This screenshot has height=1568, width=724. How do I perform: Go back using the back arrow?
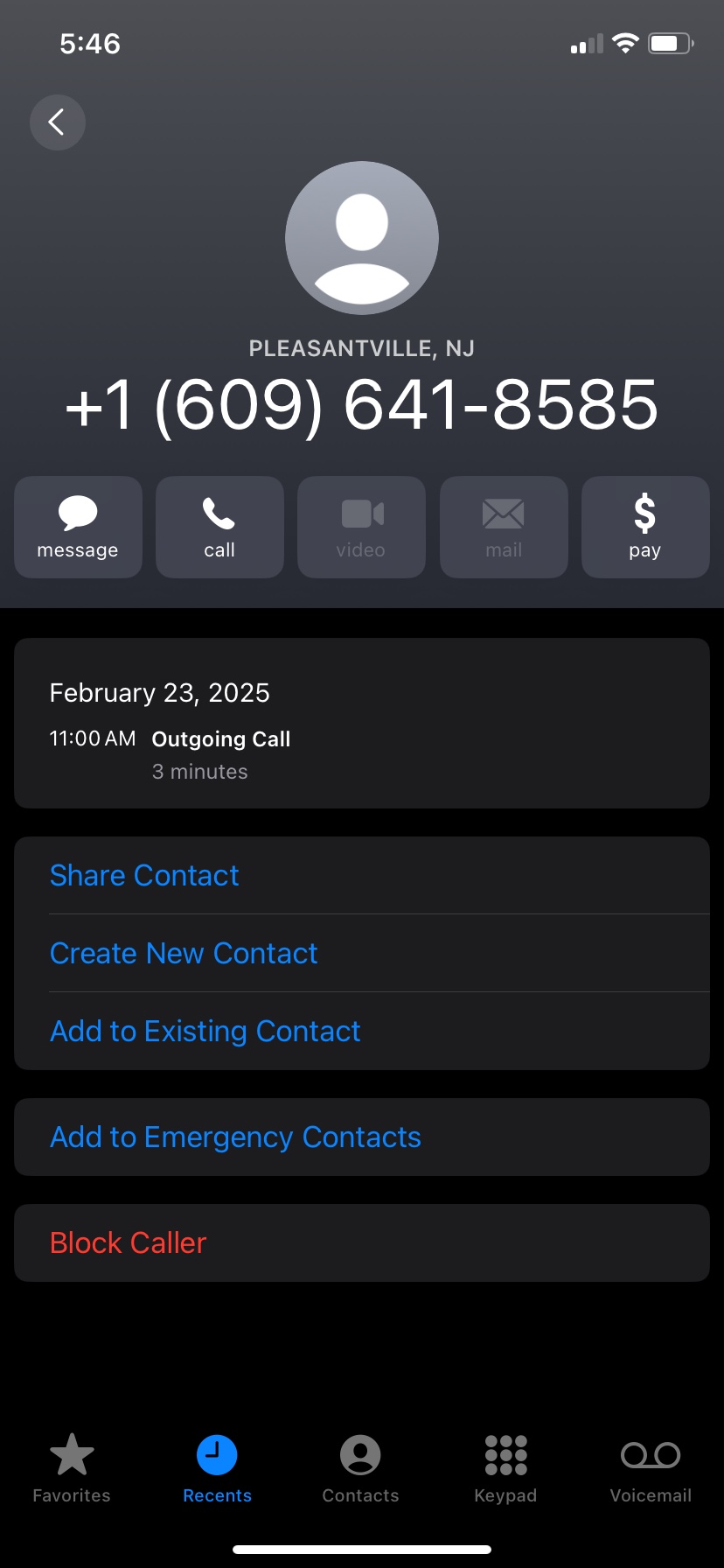pos(57,122)
